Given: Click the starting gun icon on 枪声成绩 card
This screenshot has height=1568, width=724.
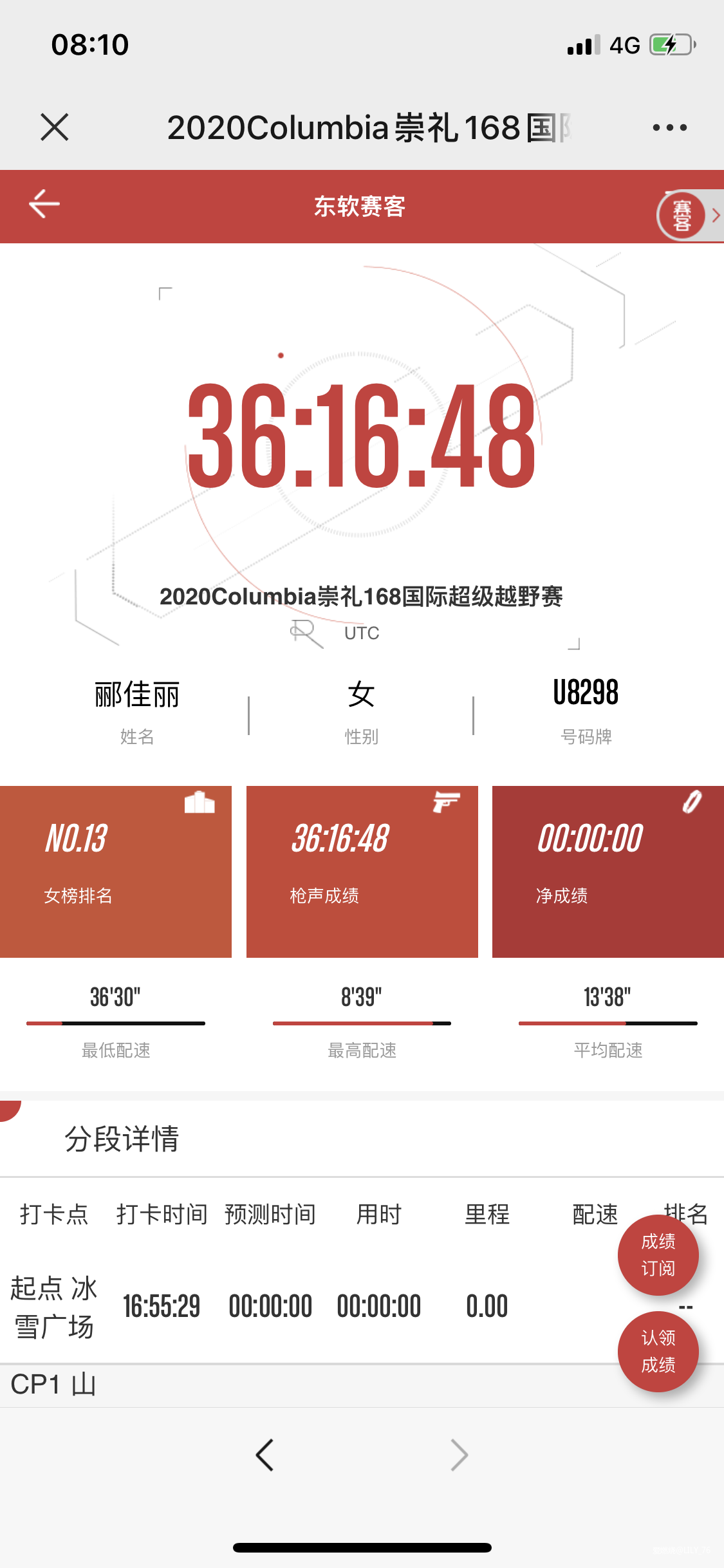Looking at the screenshot, I should pos(447,802).
